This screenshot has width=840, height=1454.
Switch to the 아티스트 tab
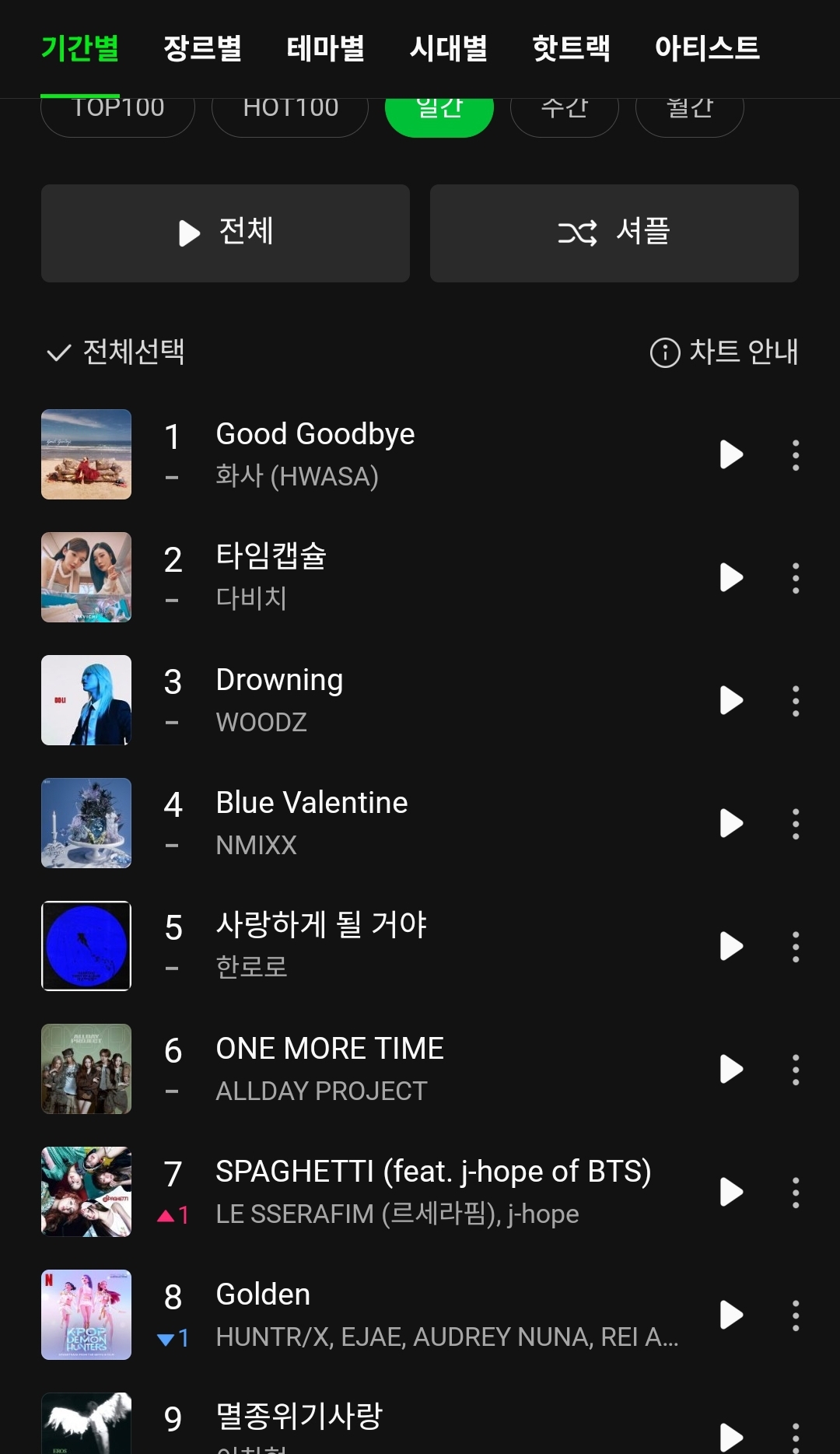(x=707, y=48)
